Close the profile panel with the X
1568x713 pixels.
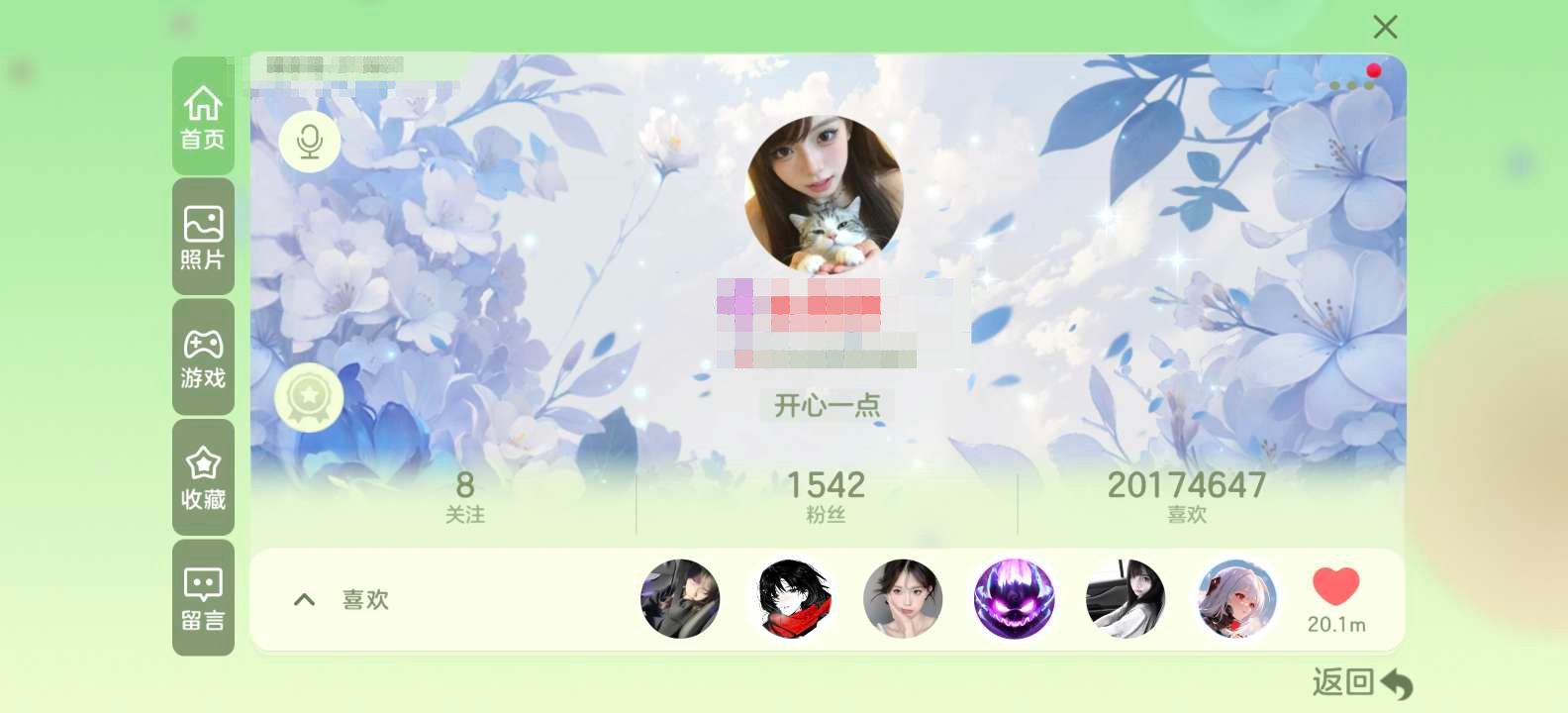point(1385,27)
